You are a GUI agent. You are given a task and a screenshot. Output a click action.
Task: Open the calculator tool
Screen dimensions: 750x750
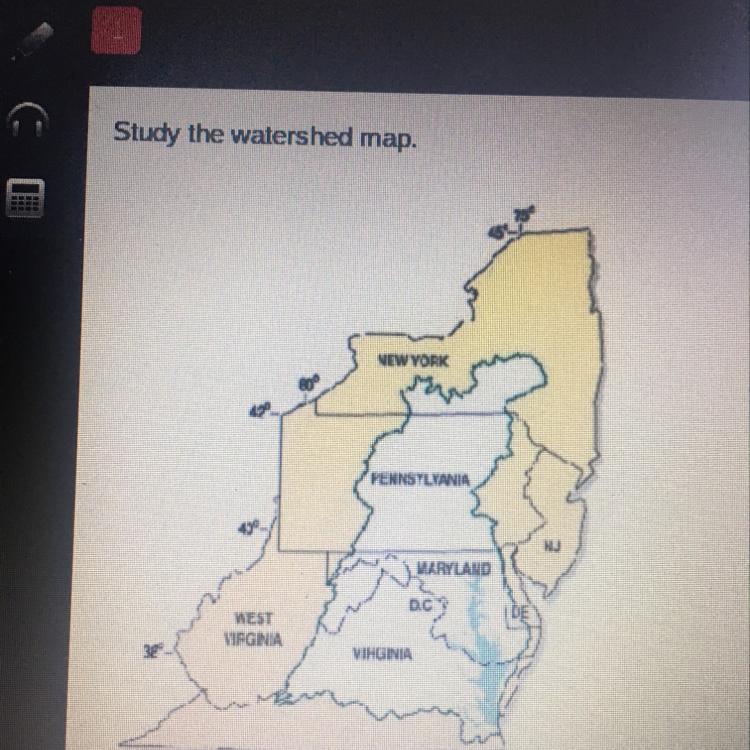click(x=24, y=198)
